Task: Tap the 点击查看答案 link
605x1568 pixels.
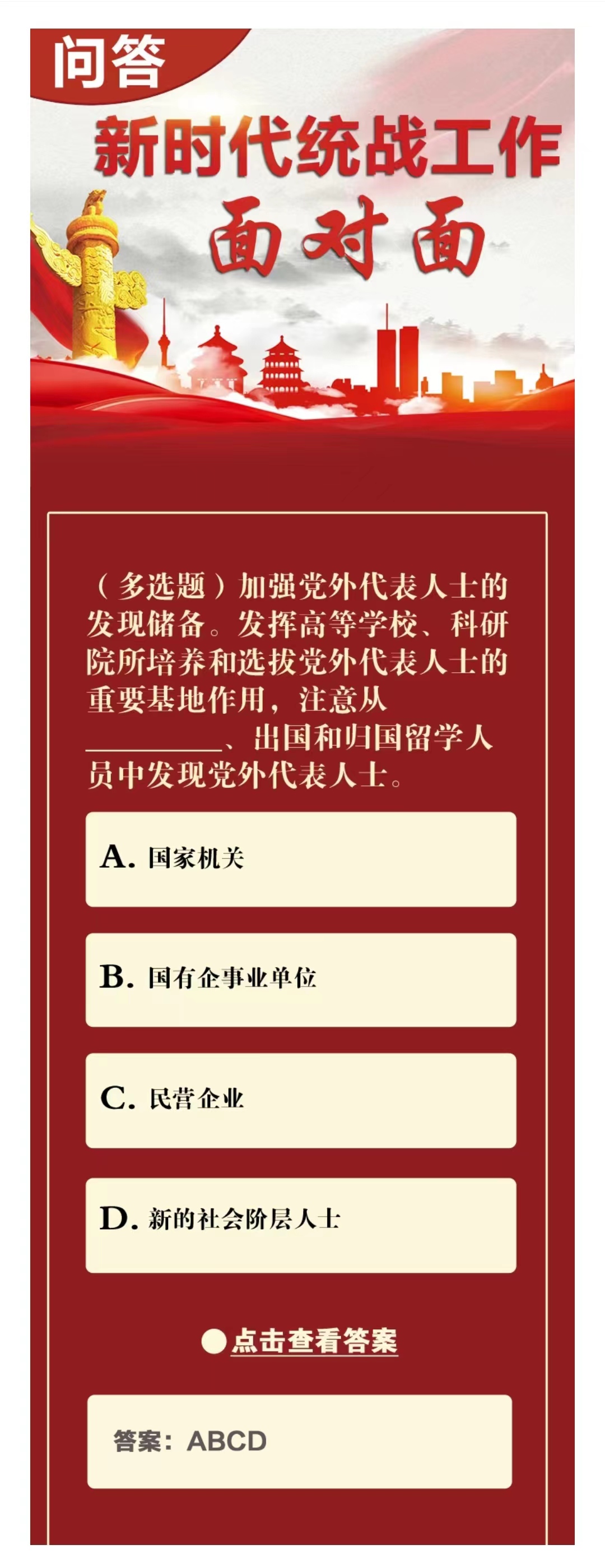Action: pos(314,1341)
